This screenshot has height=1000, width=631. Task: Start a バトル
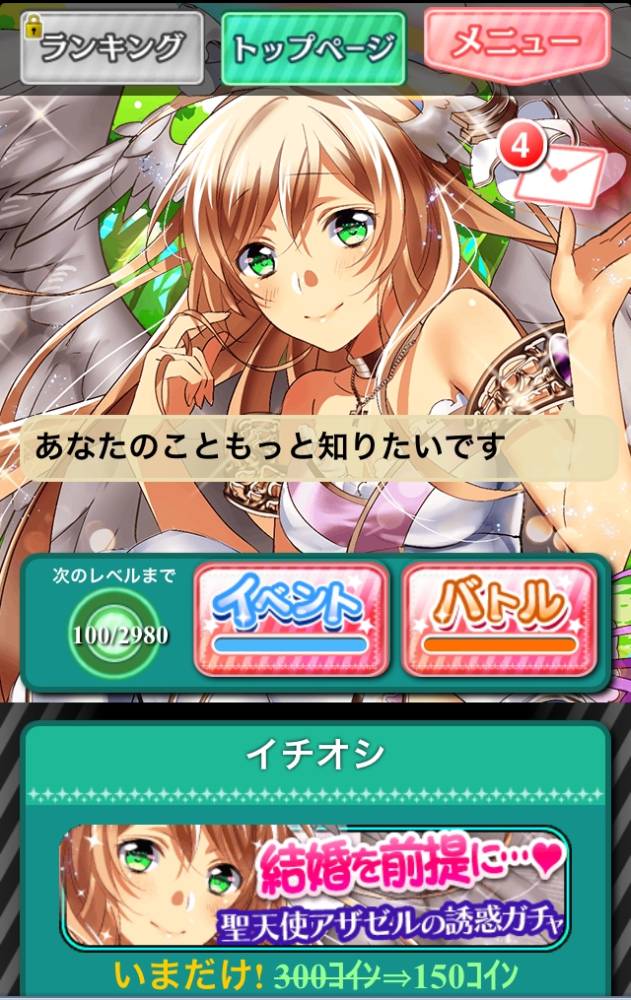coord(500,619)
